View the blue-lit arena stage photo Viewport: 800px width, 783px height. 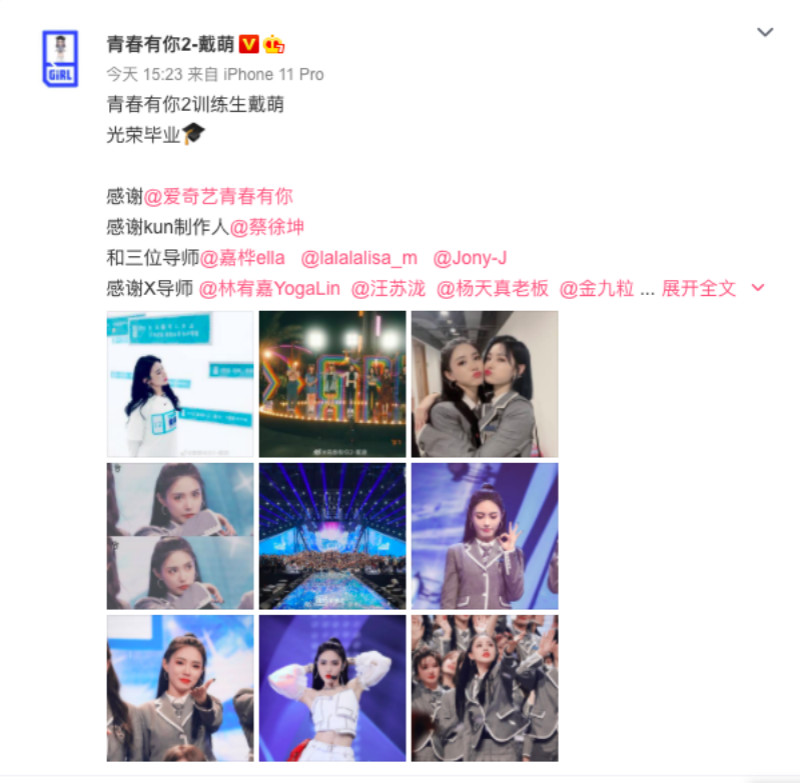[x=332, y=536]
